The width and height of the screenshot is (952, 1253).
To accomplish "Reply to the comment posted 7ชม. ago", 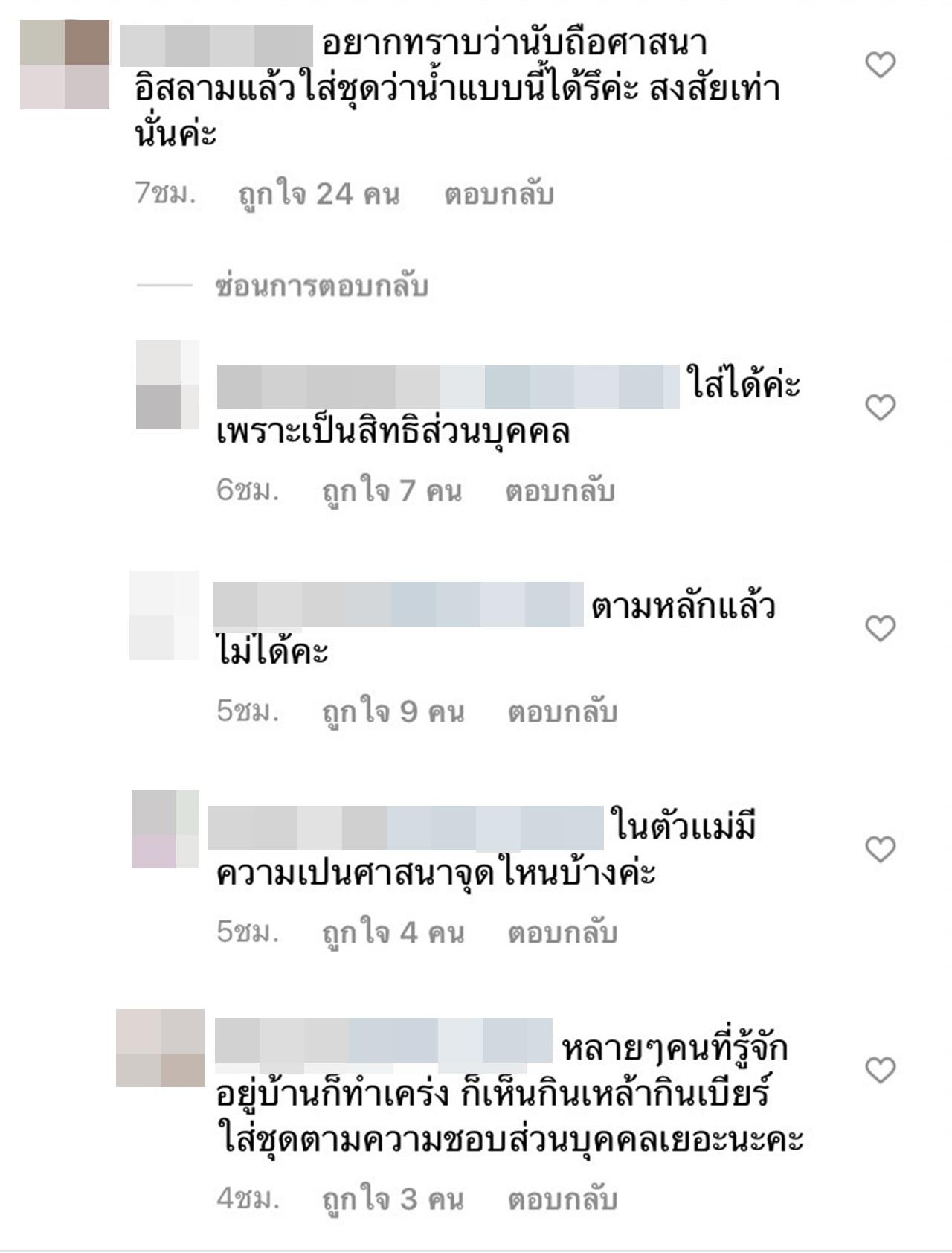I will pos(498,194).
